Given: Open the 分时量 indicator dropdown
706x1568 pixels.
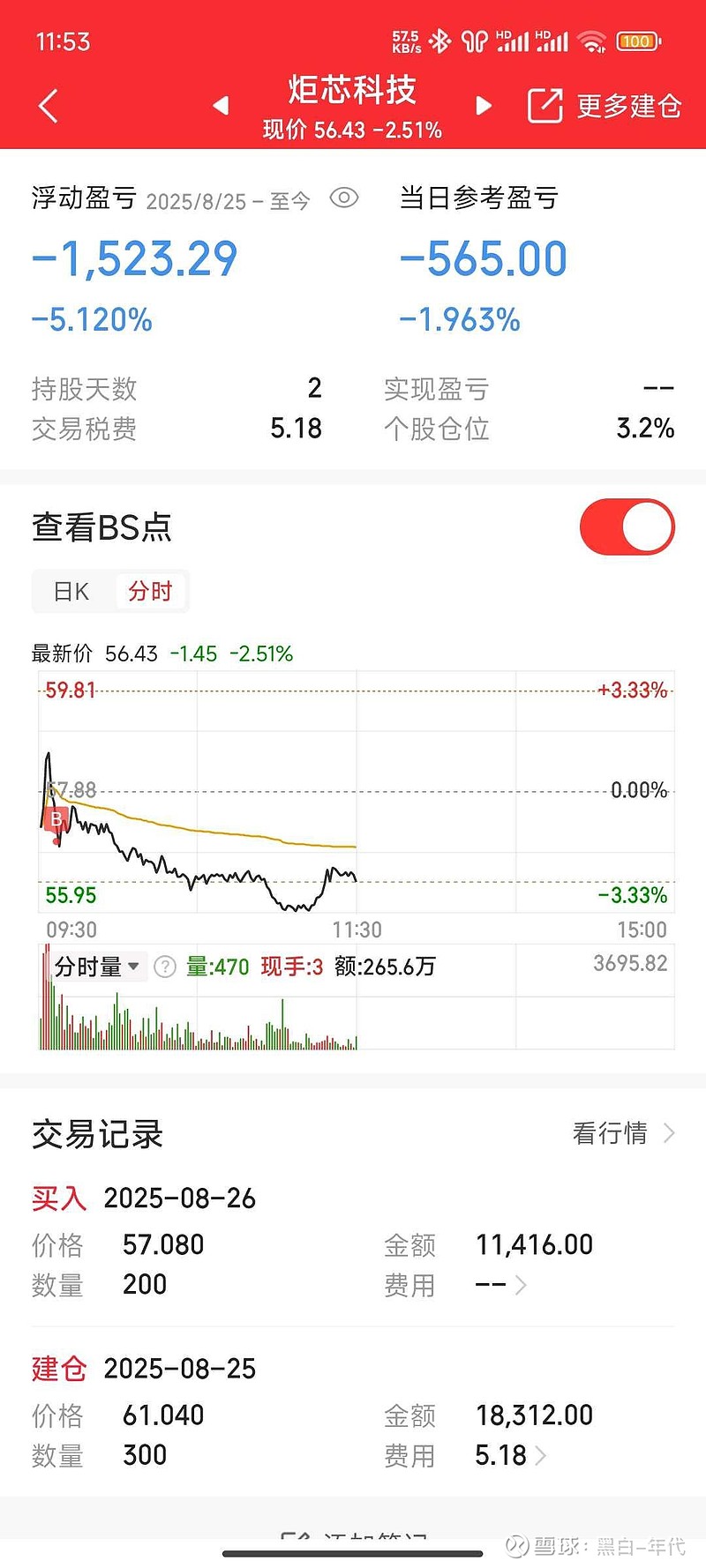Looking at the screenshot, I should coord(97,967).
